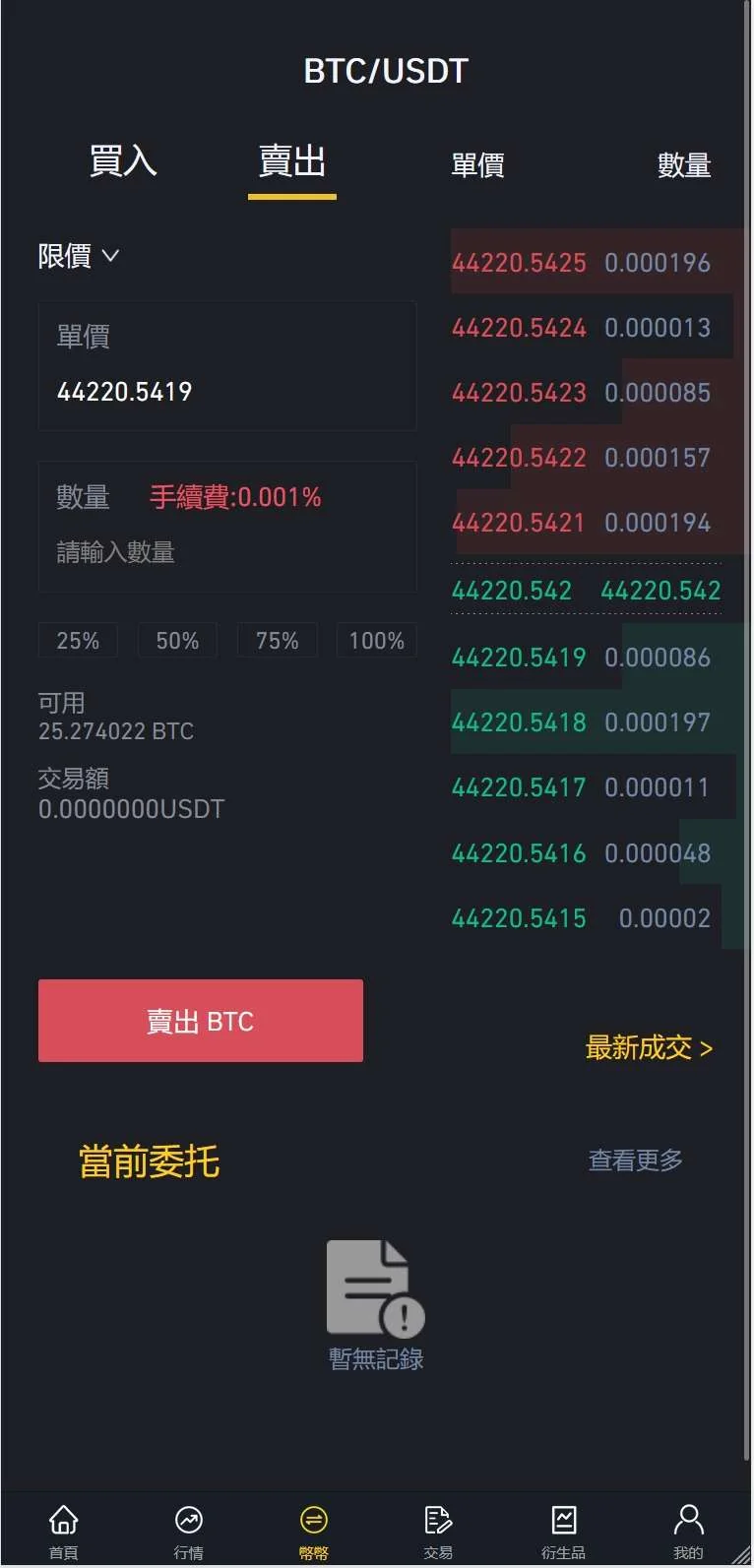754x1568 pixels.
Task: Choose the 50% amount shortcut
Action: pyautogui.click(x=177, y=641)
